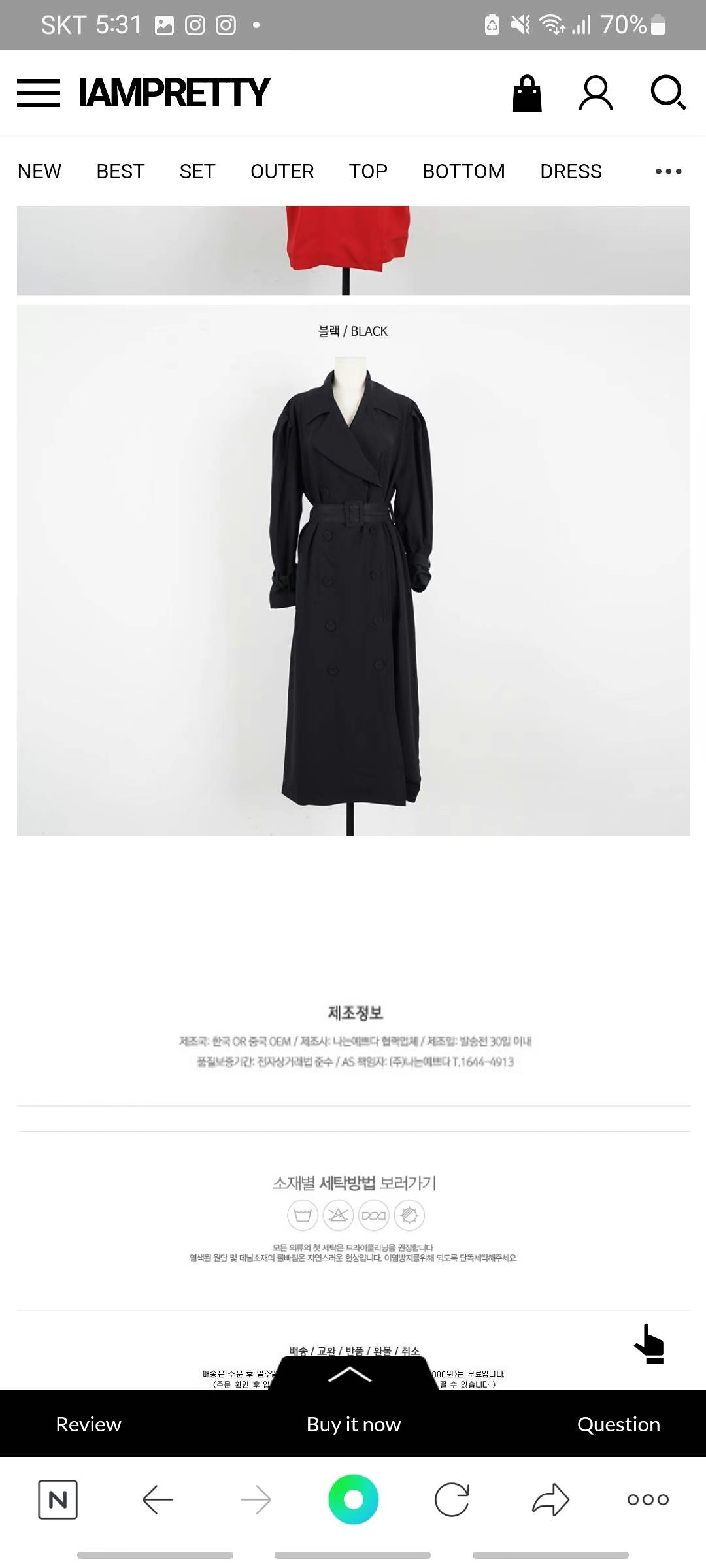
Task: Switch to the BOTTOM category
Action: click(x=463, y=171)
